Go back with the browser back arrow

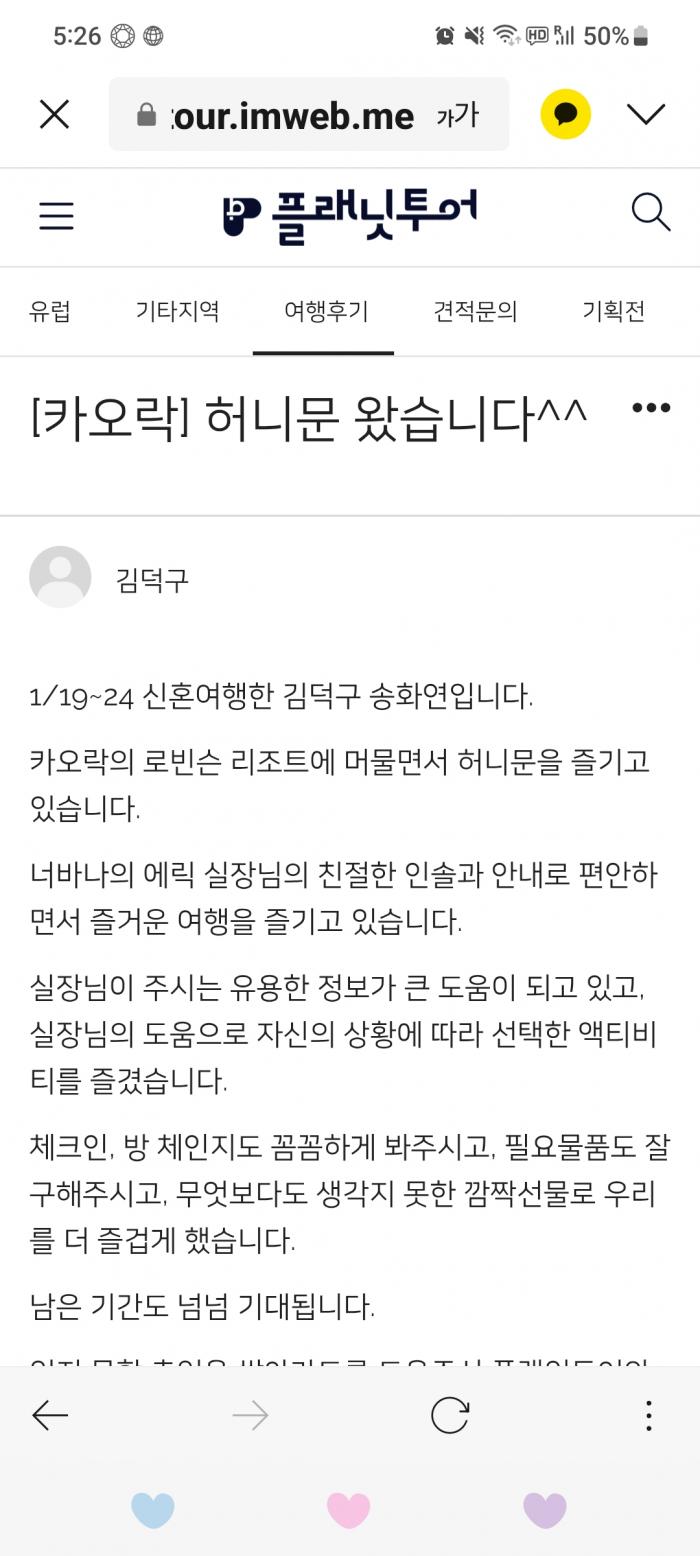50,1415
